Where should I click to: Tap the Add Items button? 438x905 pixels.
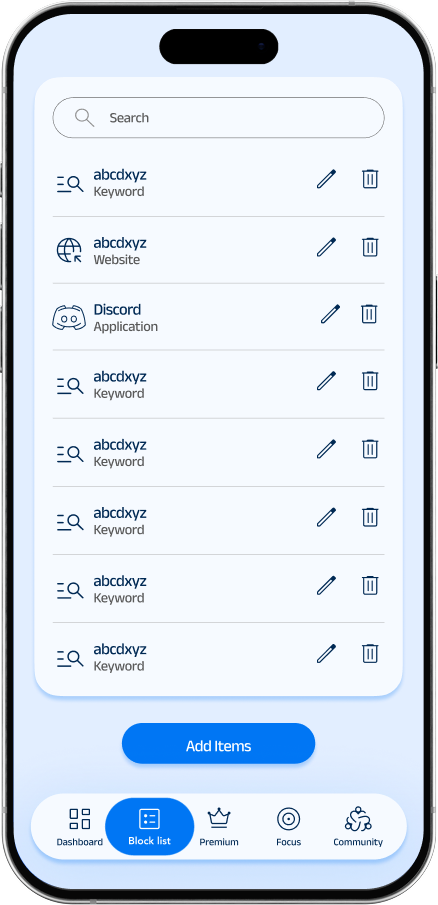point(218,743)
